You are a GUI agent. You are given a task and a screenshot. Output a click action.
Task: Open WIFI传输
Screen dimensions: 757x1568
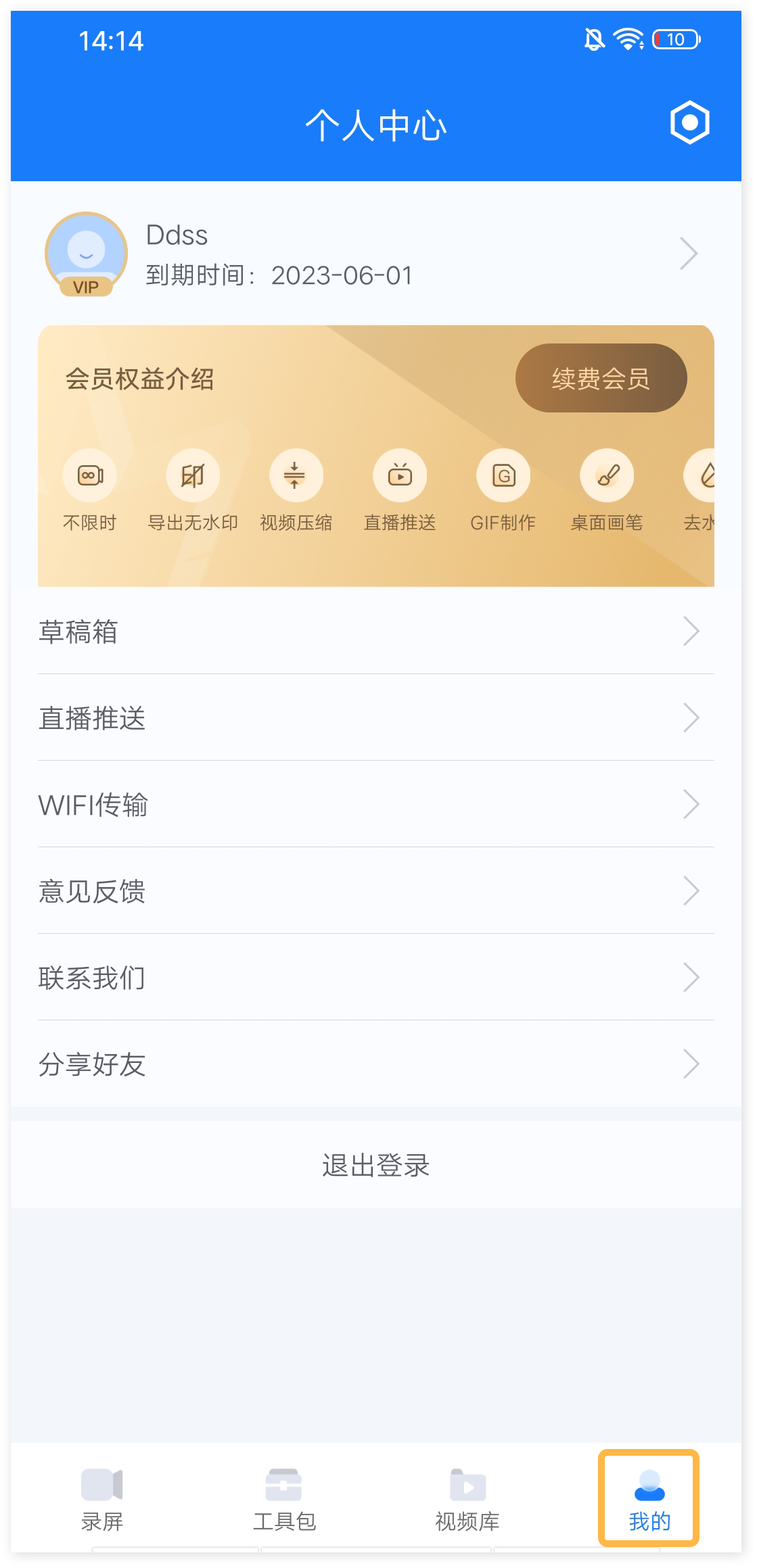click(x=375, y=805)
